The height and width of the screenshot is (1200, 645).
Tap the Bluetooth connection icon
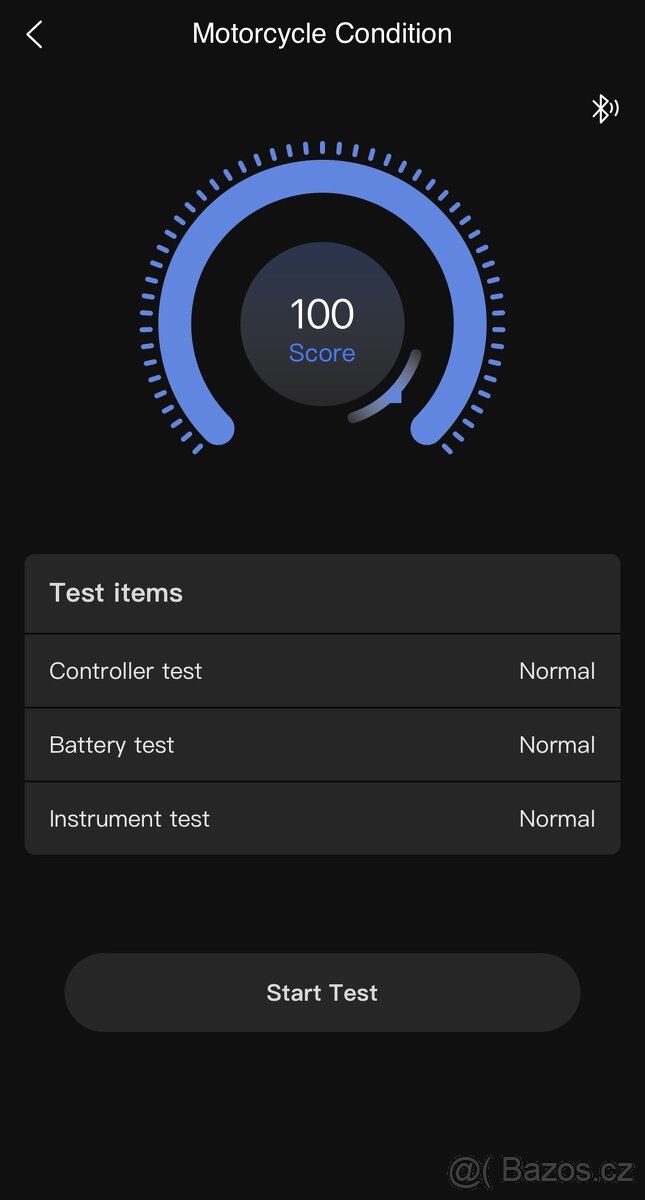point(604,108)
